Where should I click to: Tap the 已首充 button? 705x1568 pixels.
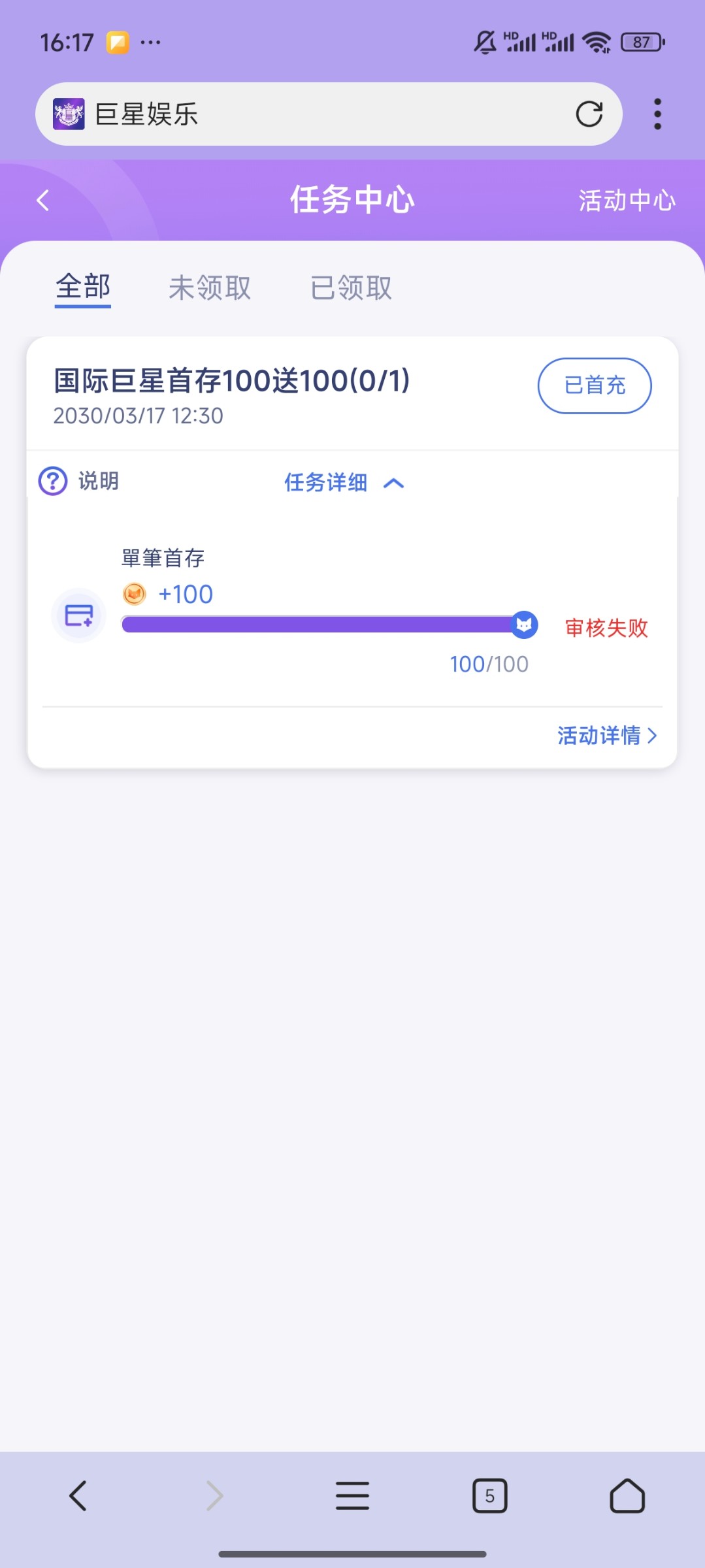pos(595,385)
